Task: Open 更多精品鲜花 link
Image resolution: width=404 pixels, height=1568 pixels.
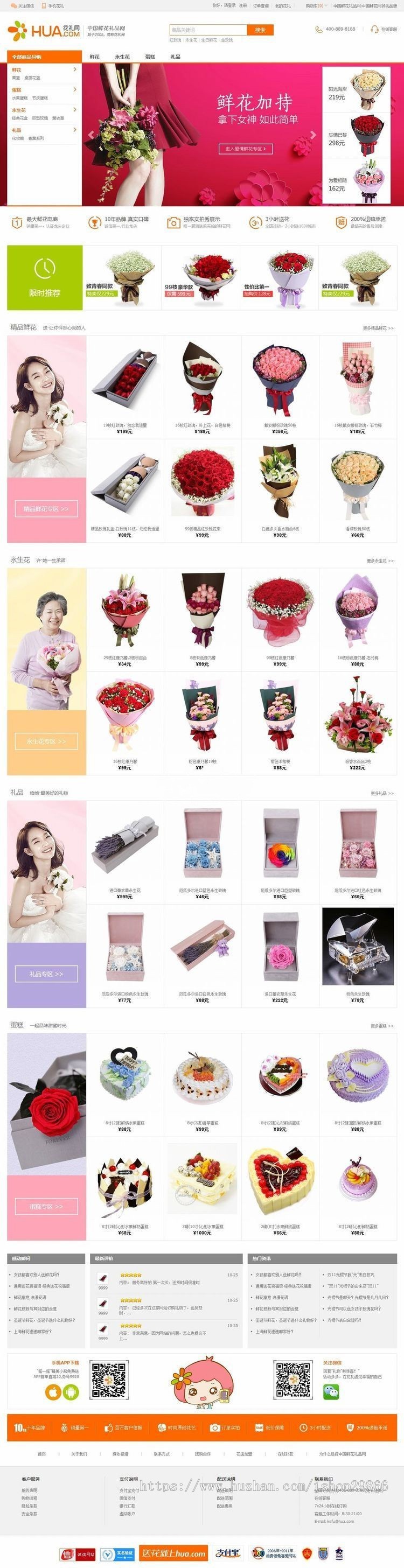Action: click(x=378, y=328)
